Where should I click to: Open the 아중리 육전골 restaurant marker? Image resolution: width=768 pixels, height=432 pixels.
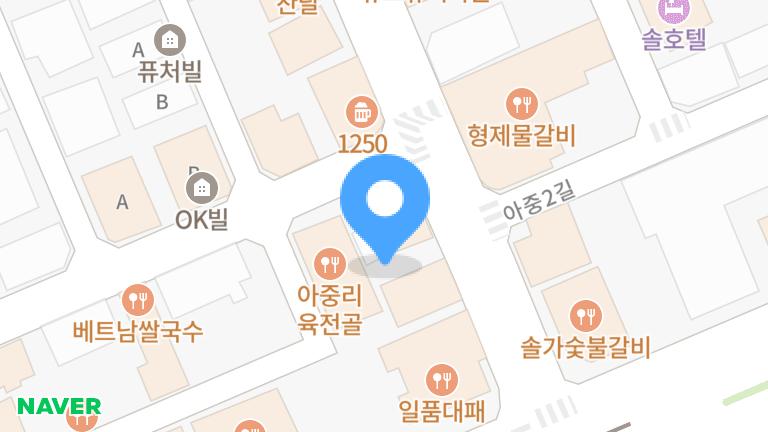[329, 264]
